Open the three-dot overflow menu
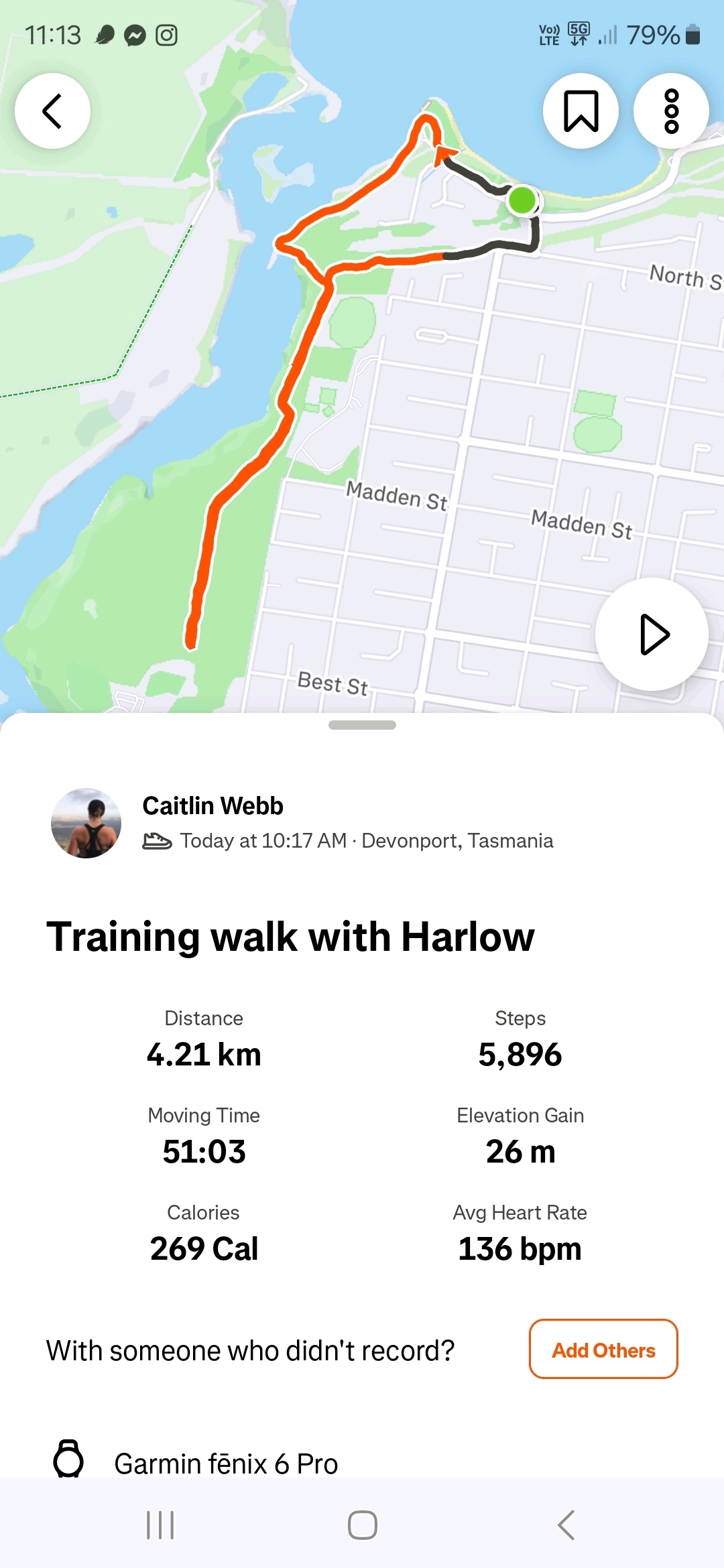Image resolution: width=724 pixels, height=1568 pixels. click(x=671, y=111)
